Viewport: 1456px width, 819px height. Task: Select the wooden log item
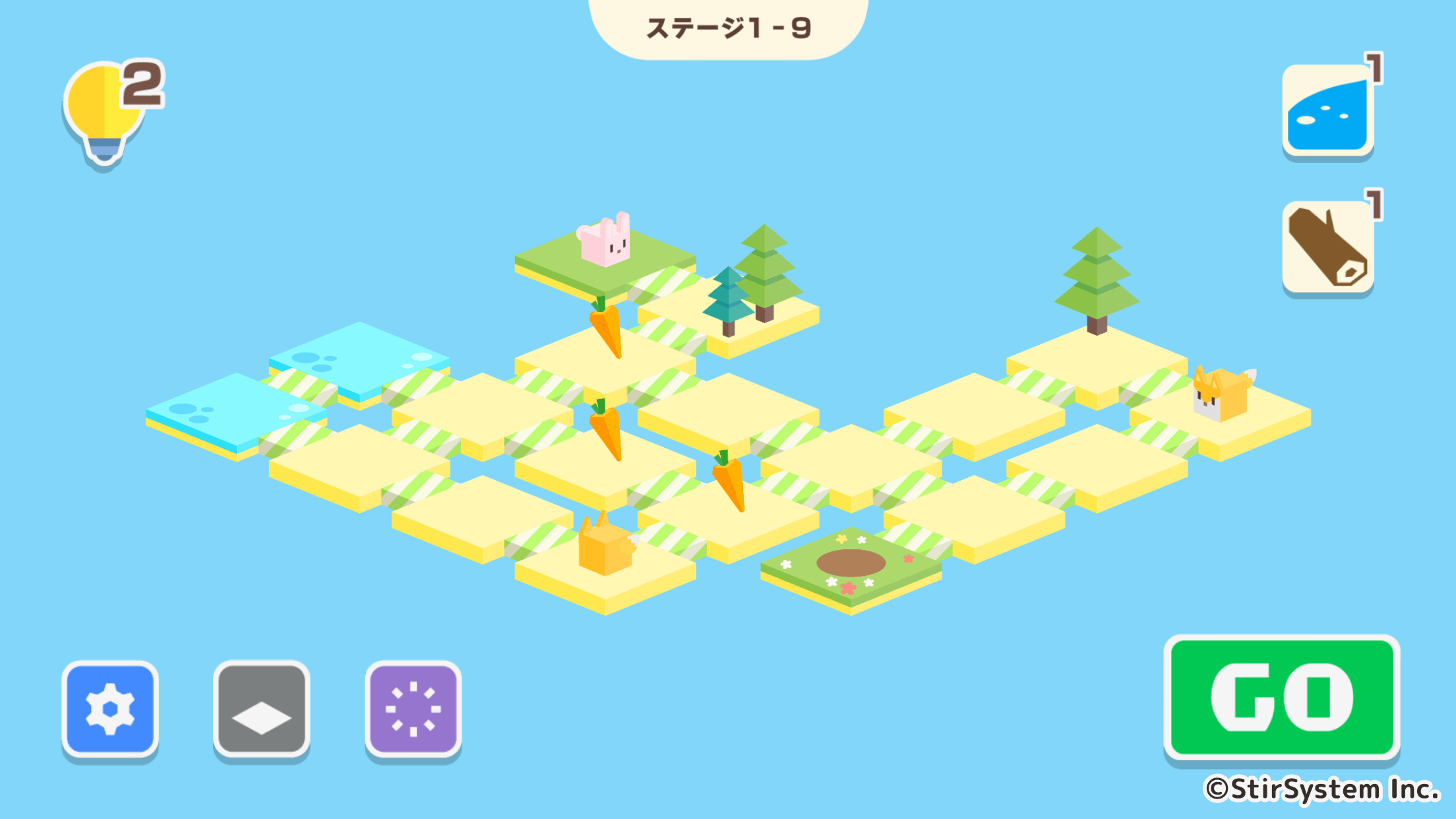coord(1327,247)
